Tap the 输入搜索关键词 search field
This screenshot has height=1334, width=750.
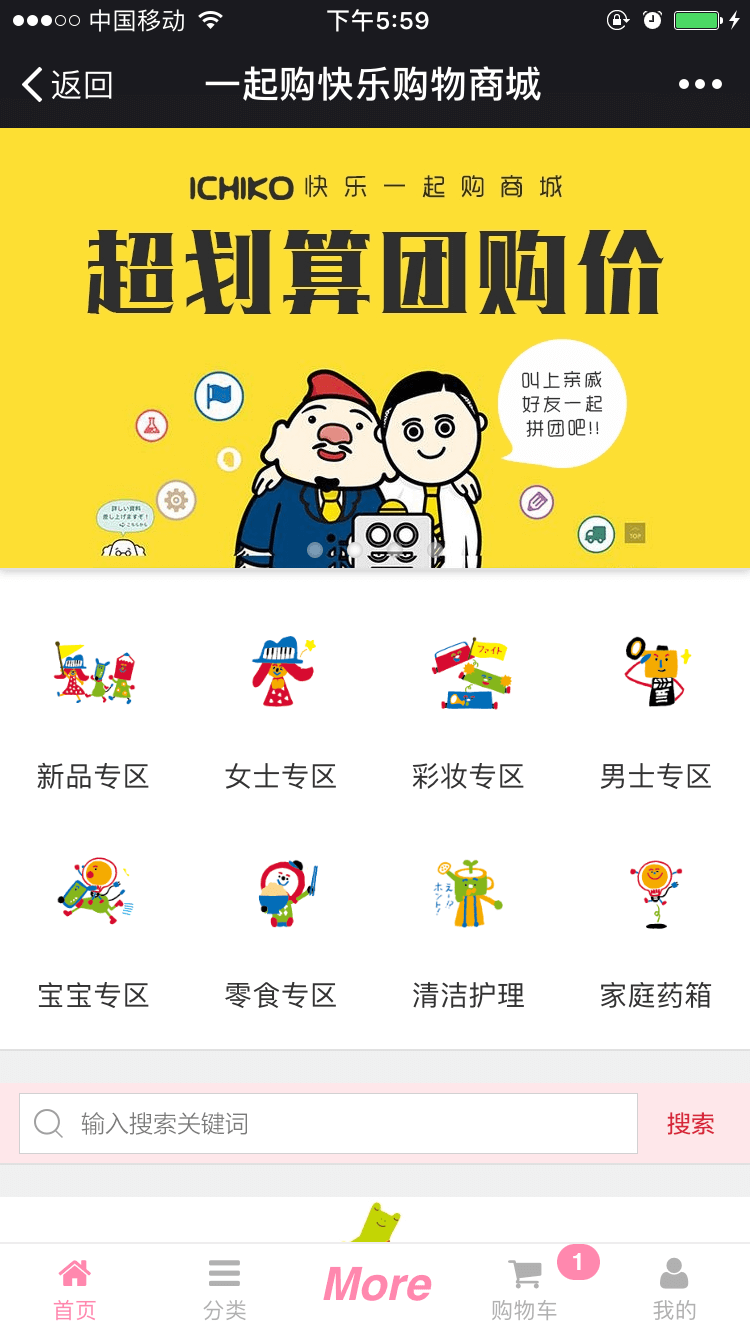pyautogui.click(x=340, y=1124)
